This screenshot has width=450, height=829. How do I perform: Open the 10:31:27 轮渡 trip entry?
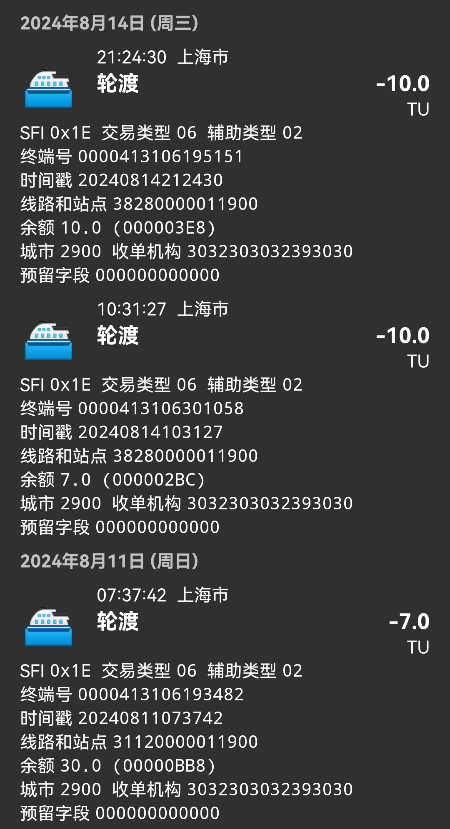click(x=225, y=418)
